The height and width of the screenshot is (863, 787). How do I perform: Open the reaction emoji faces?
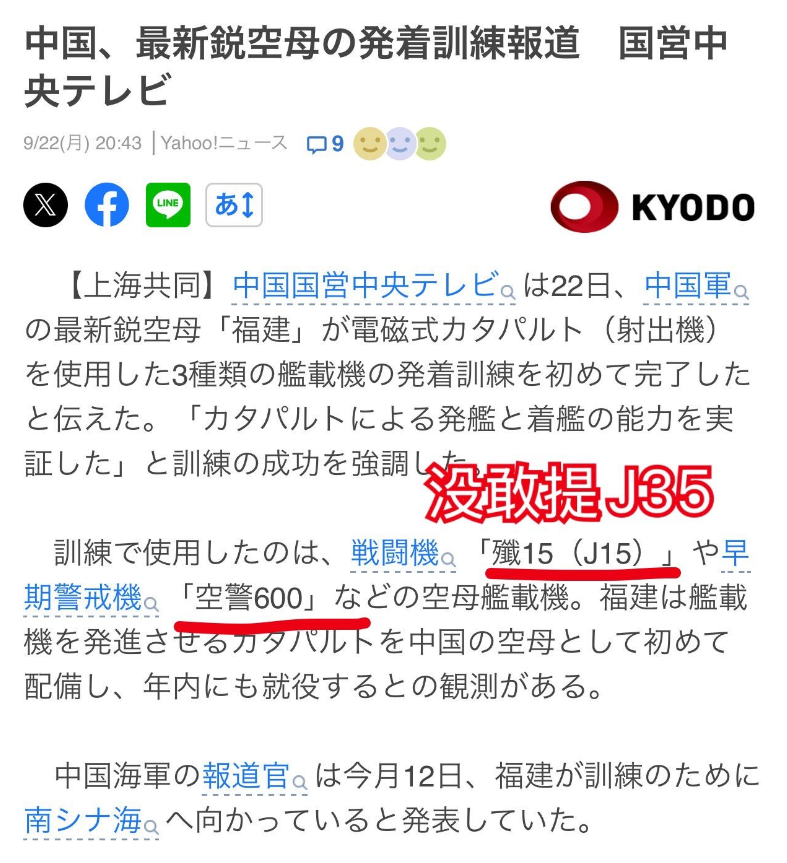400,144
